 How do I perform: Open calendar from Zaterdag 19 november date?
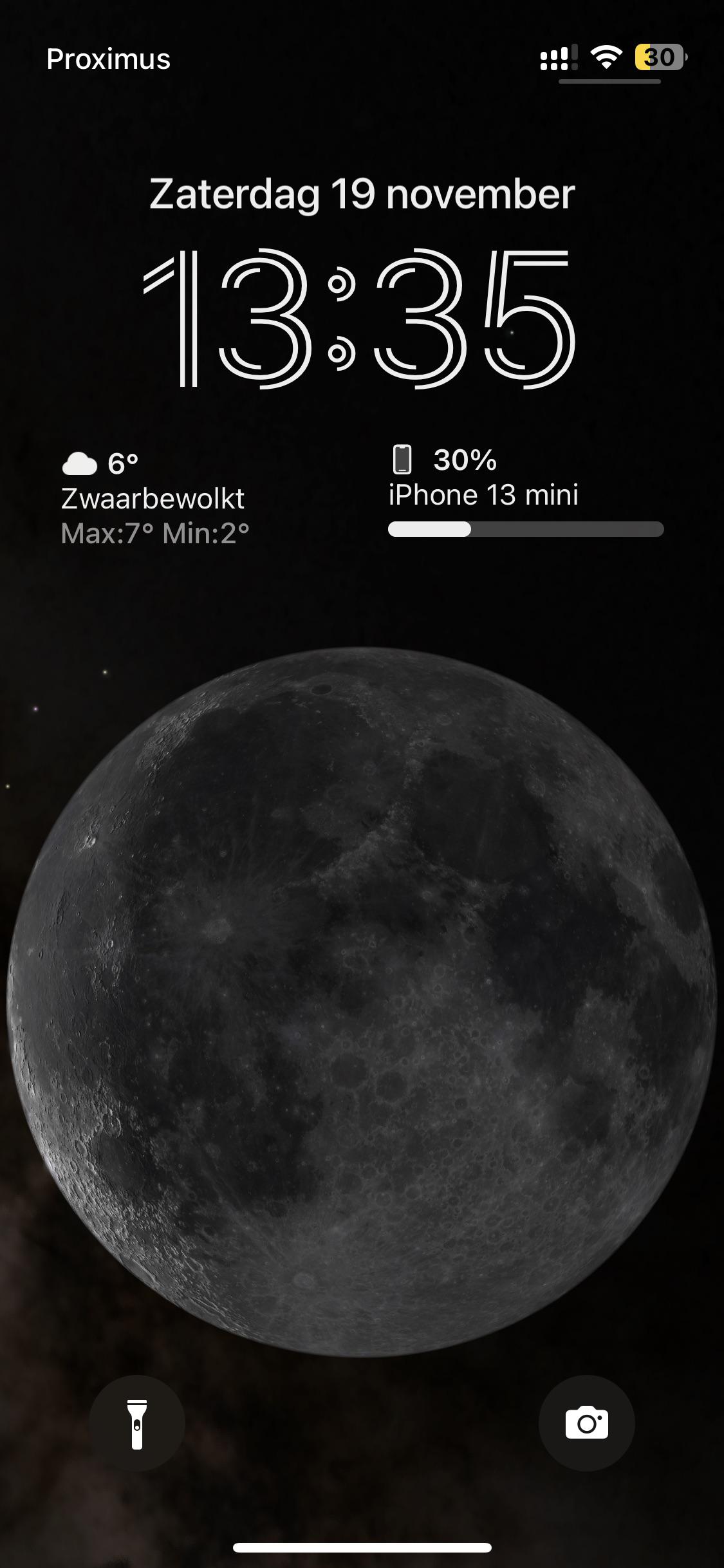[x=362, y=194]
